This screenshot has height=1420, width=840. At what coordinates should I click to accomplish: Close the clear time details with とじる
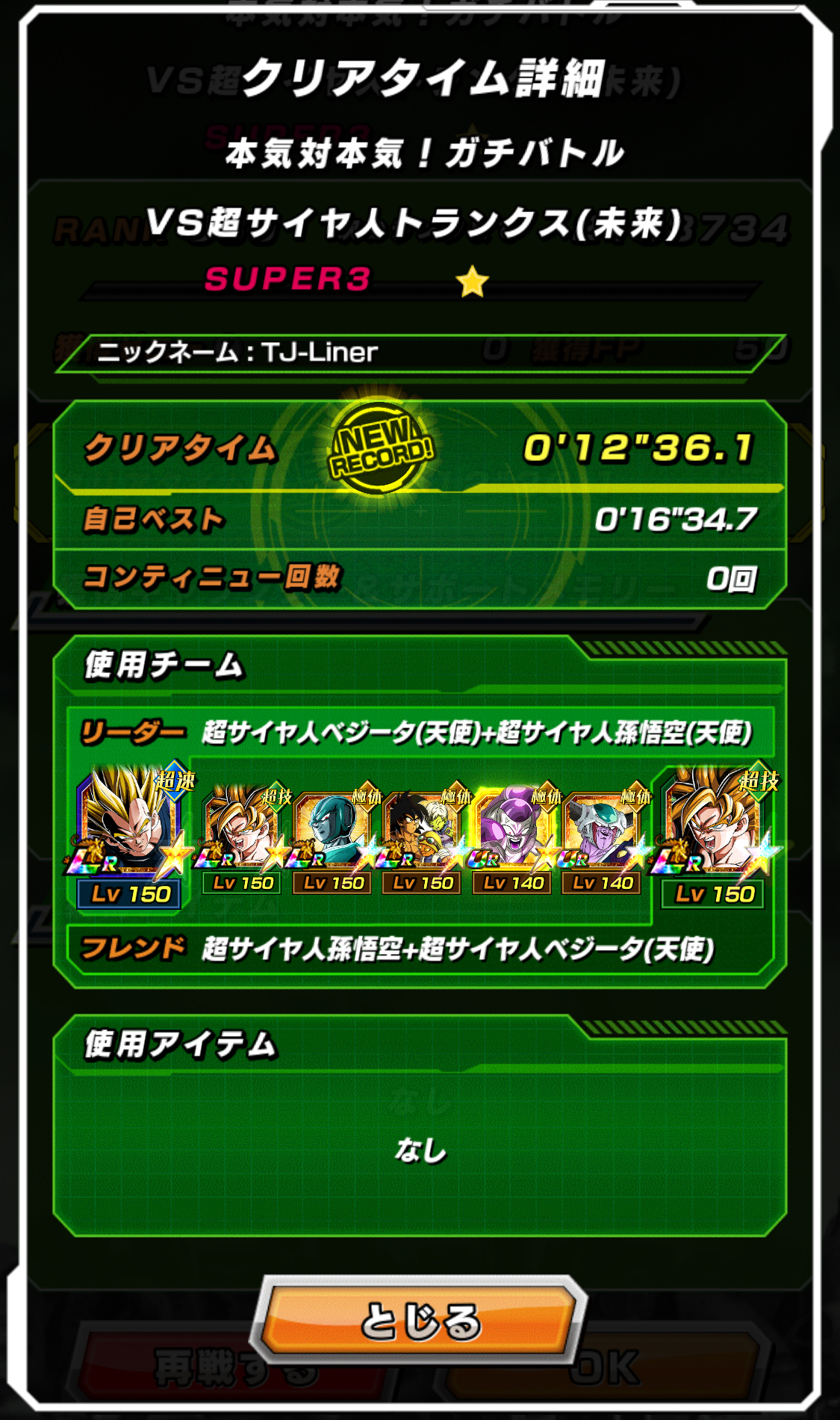[420, 1321]
